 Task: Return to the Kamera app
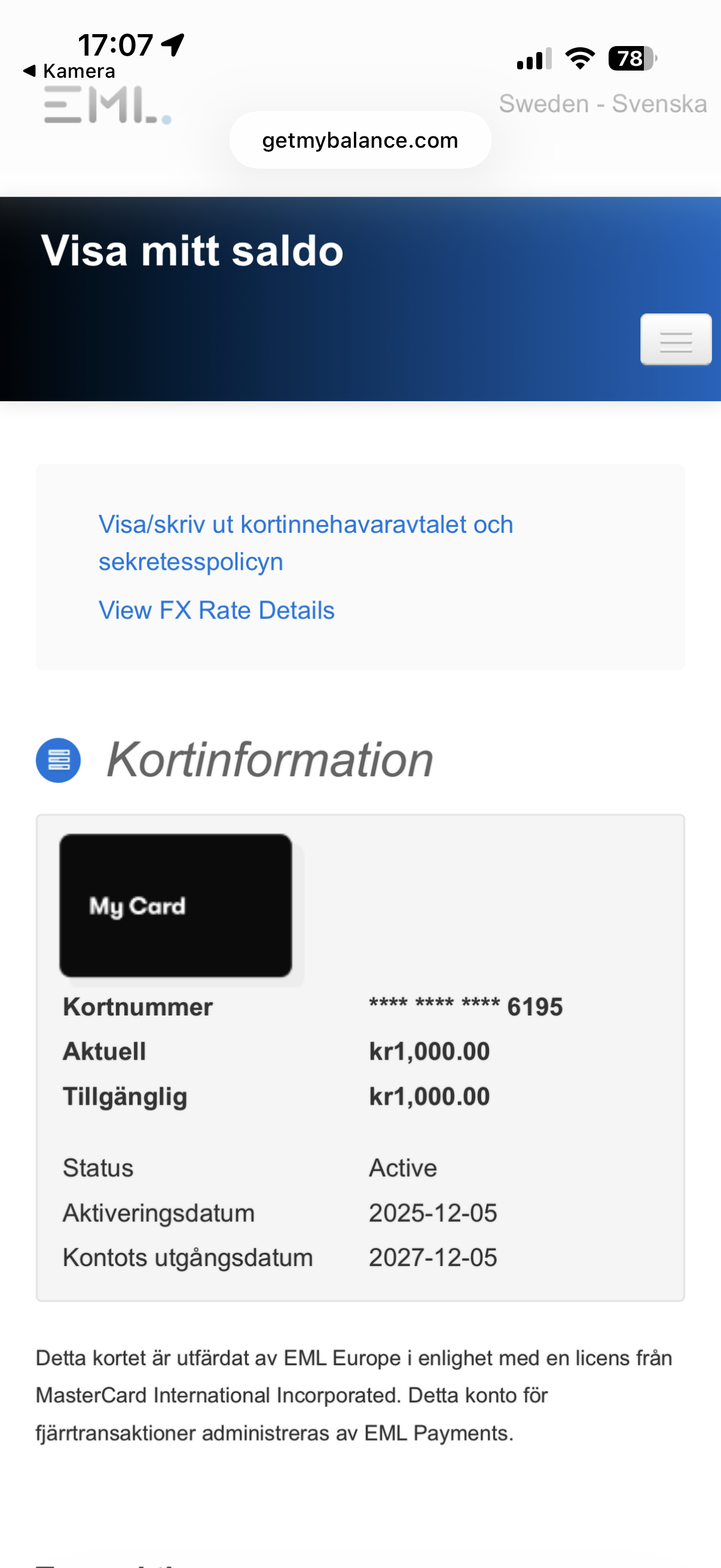click(x=69, y=71)
